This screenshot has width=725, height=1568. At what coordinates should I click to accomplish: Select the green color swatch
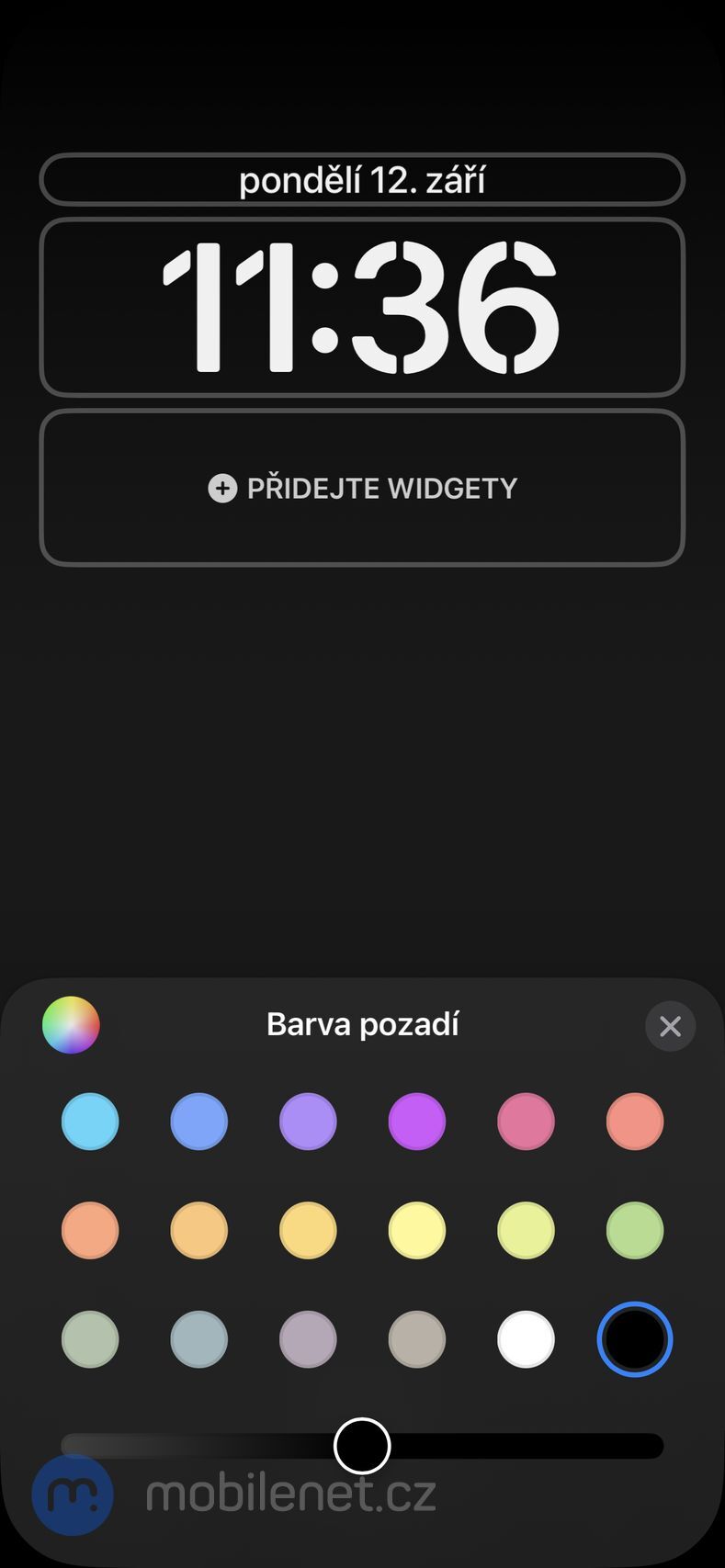point(634,1230)
